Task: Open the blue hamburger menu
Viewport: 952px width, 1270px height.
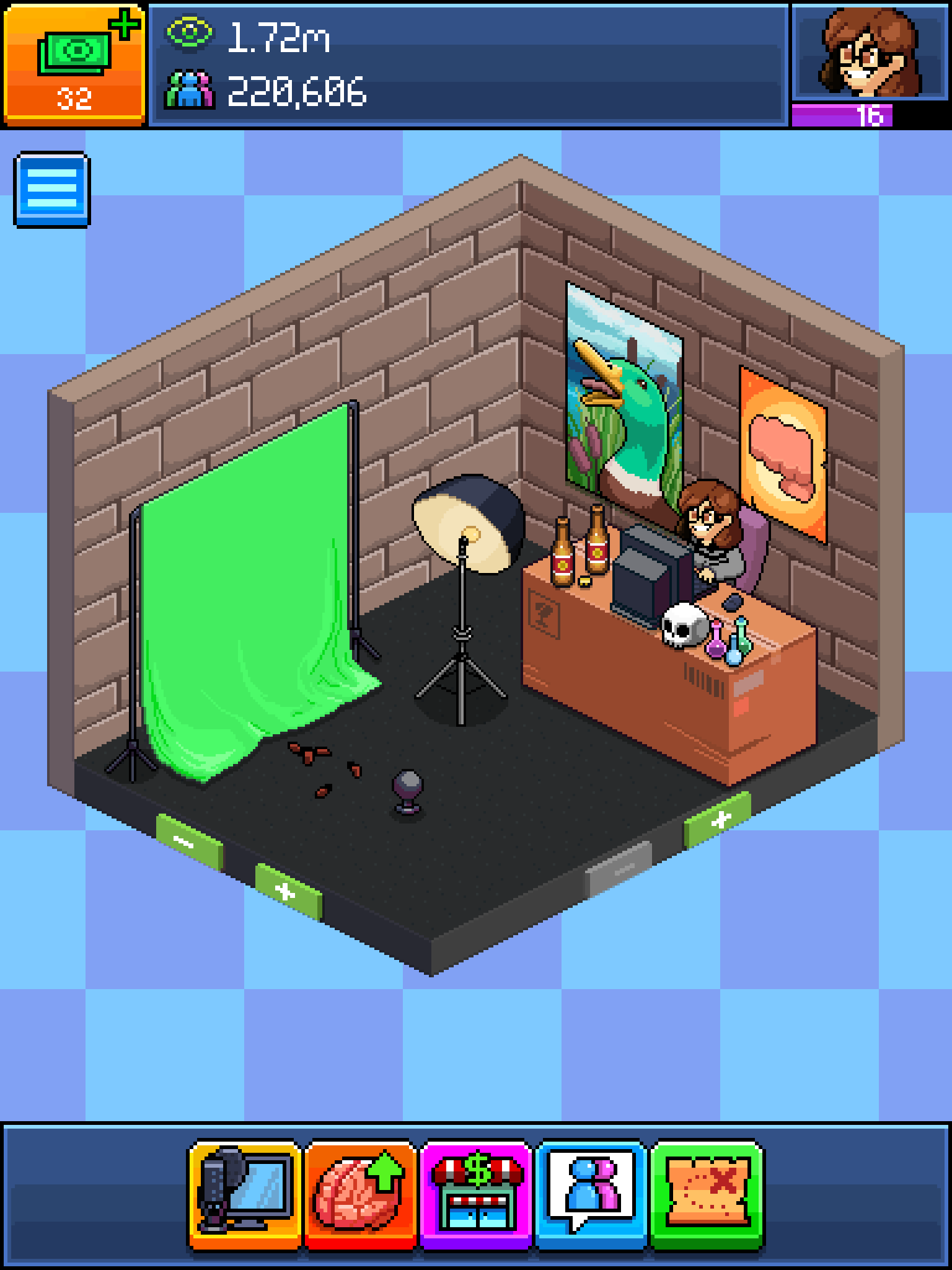Action: [52, 189]
